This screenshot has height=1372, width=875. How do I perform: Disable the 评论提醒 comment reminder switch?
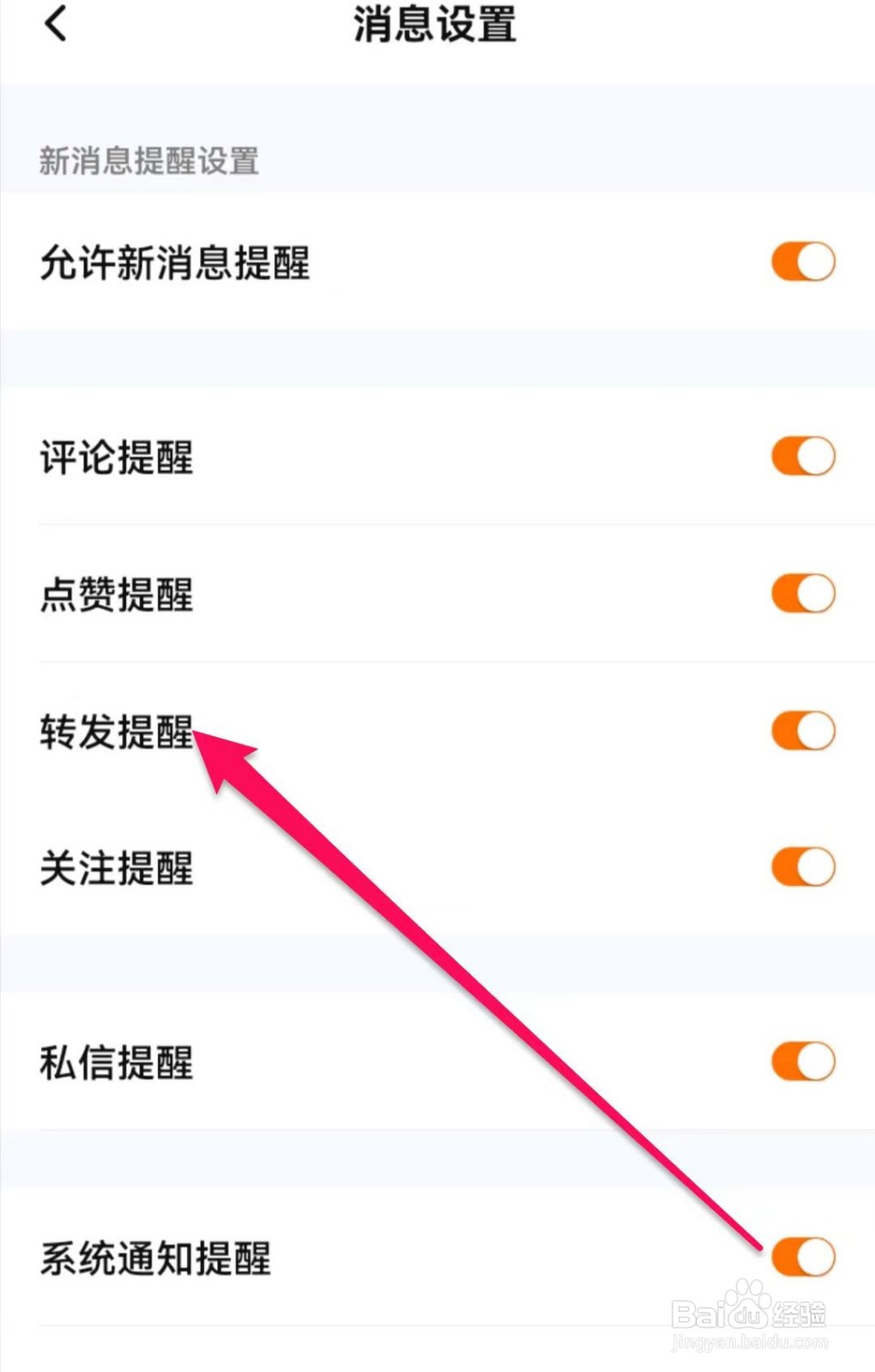803,456
